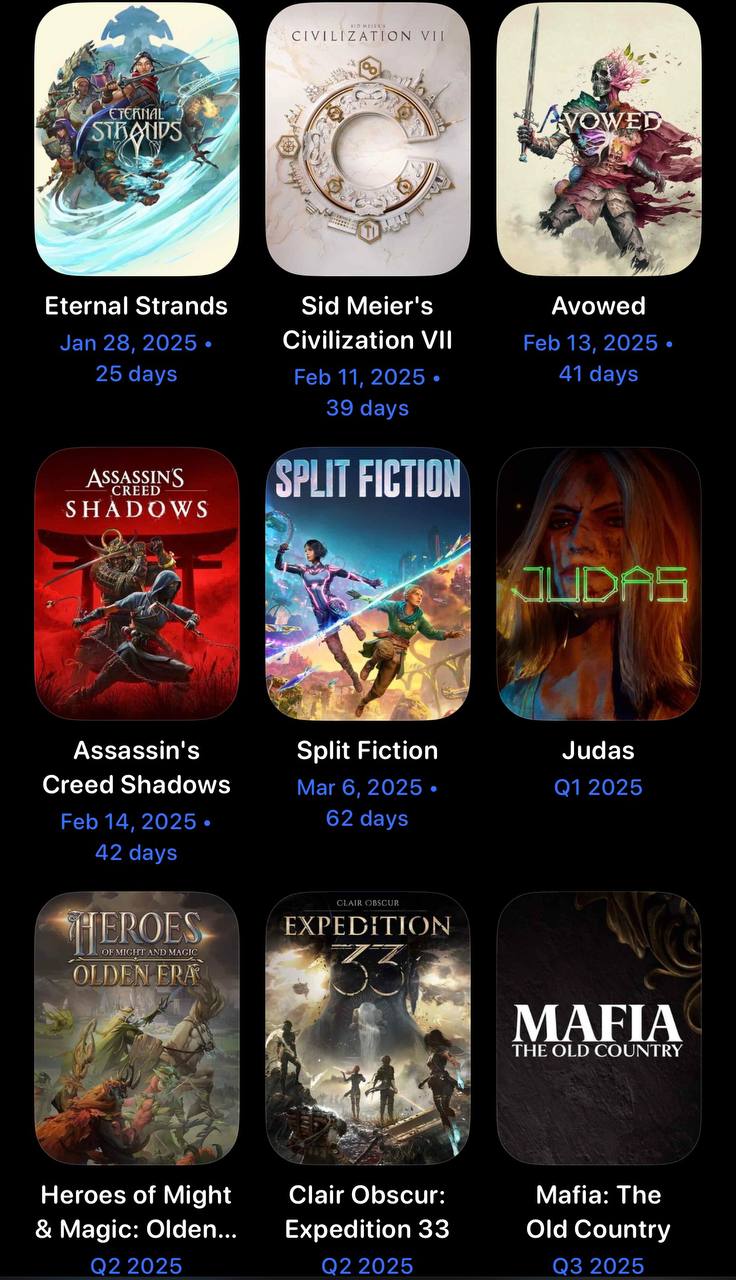This screenshot has height=1280, width=736.
Task: Open Assassin's Creed Shadows game tile
Action: click(x=137, y=584)
